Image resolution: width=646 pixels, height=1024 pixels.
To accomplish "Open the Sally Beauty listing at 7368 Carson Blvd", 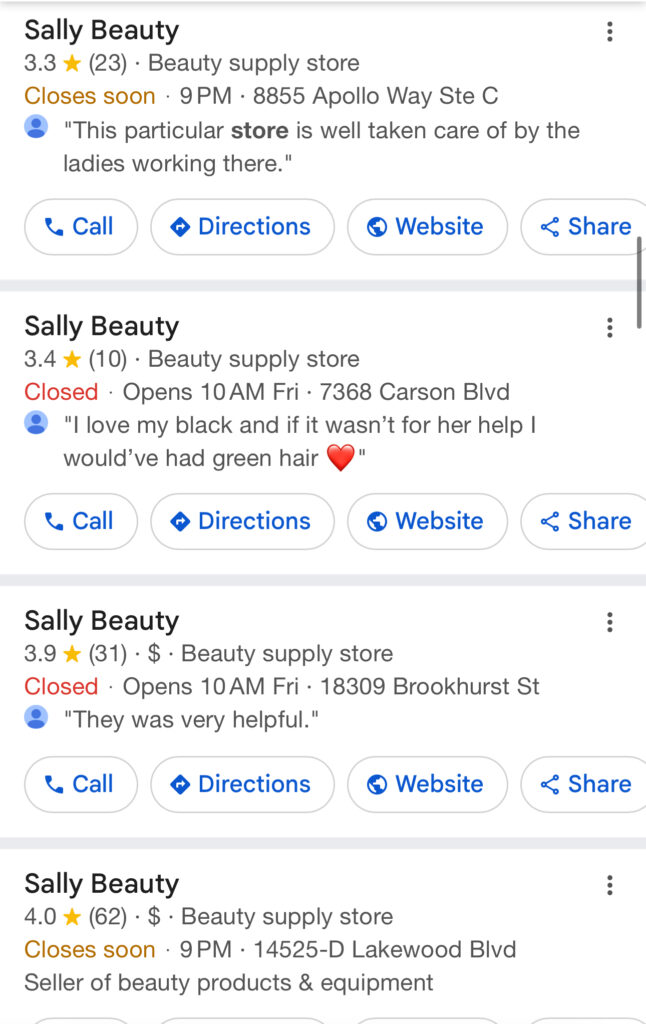I will 102,326.
